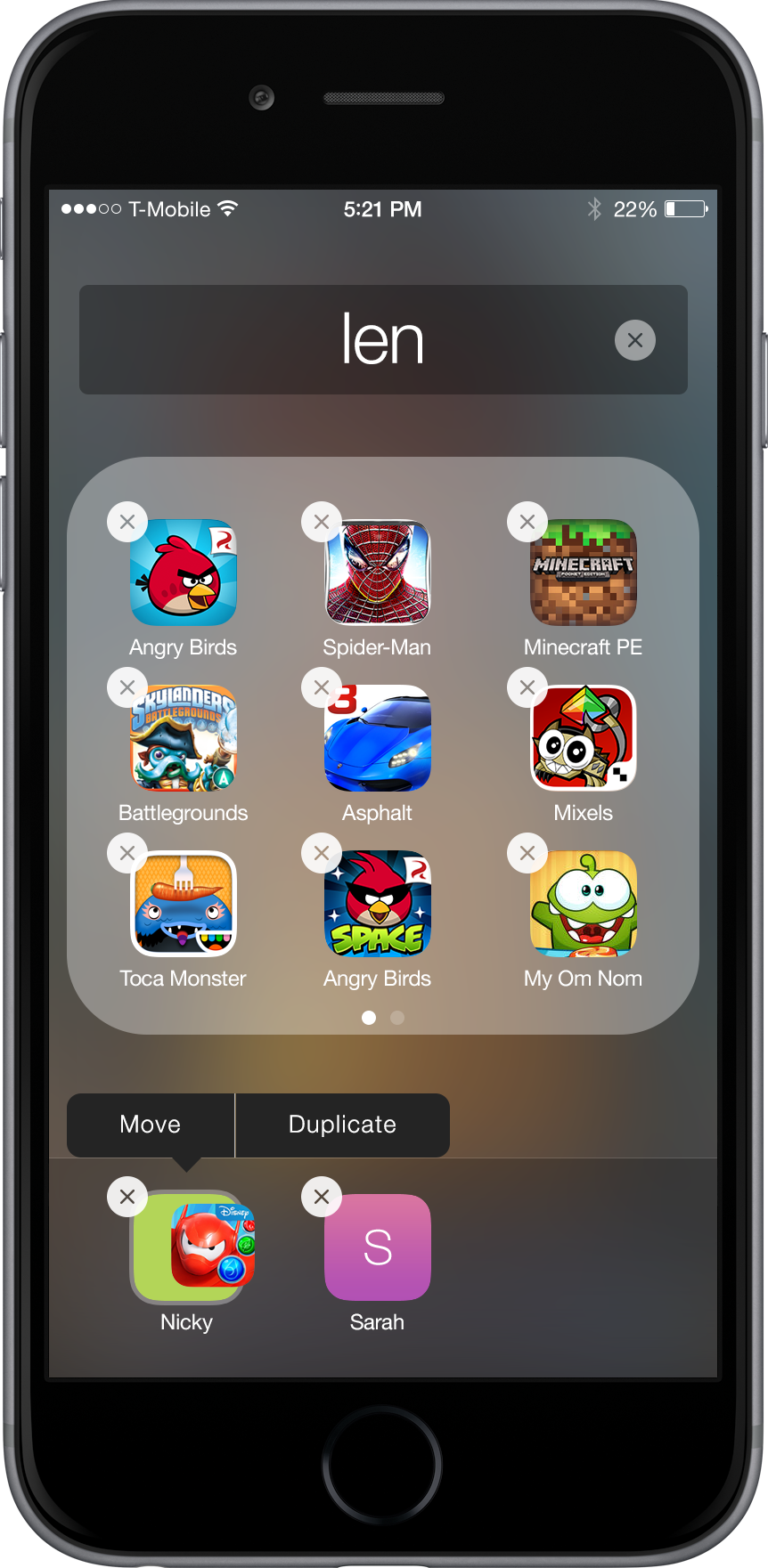Delete the Spider-Man app
Viewport: 768px width, 1568px height.
click(322, 522)
